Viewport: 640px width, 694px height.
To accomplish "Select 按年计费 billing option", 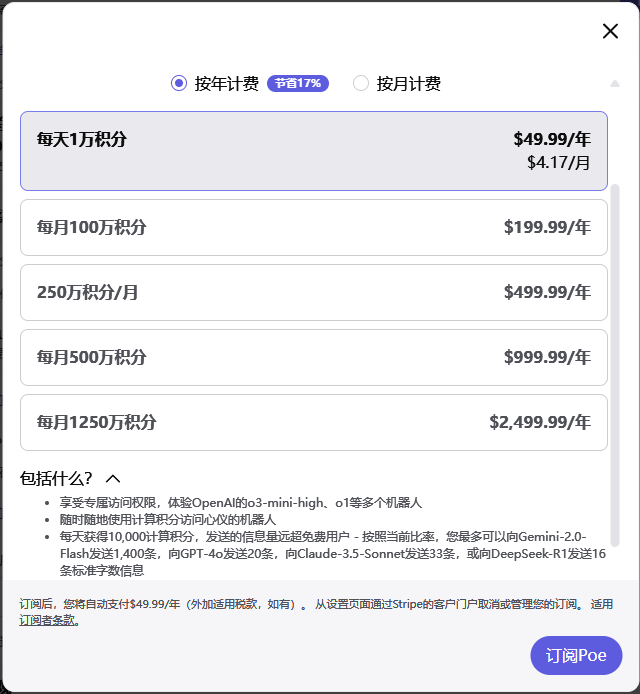I will click(179, 84).
